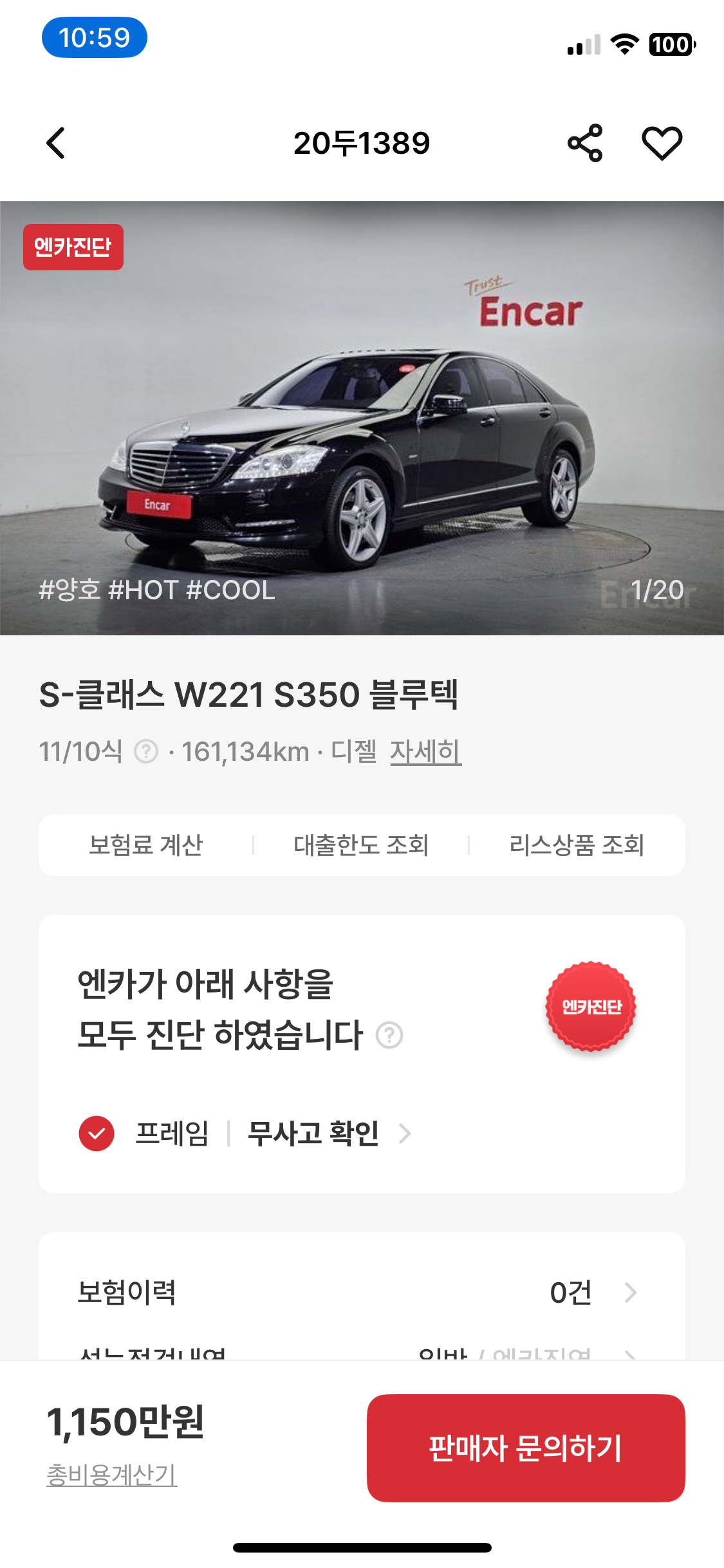Open the car photo gallery
This screenshot has height=1568, width=724.
(x=362, y=418)
